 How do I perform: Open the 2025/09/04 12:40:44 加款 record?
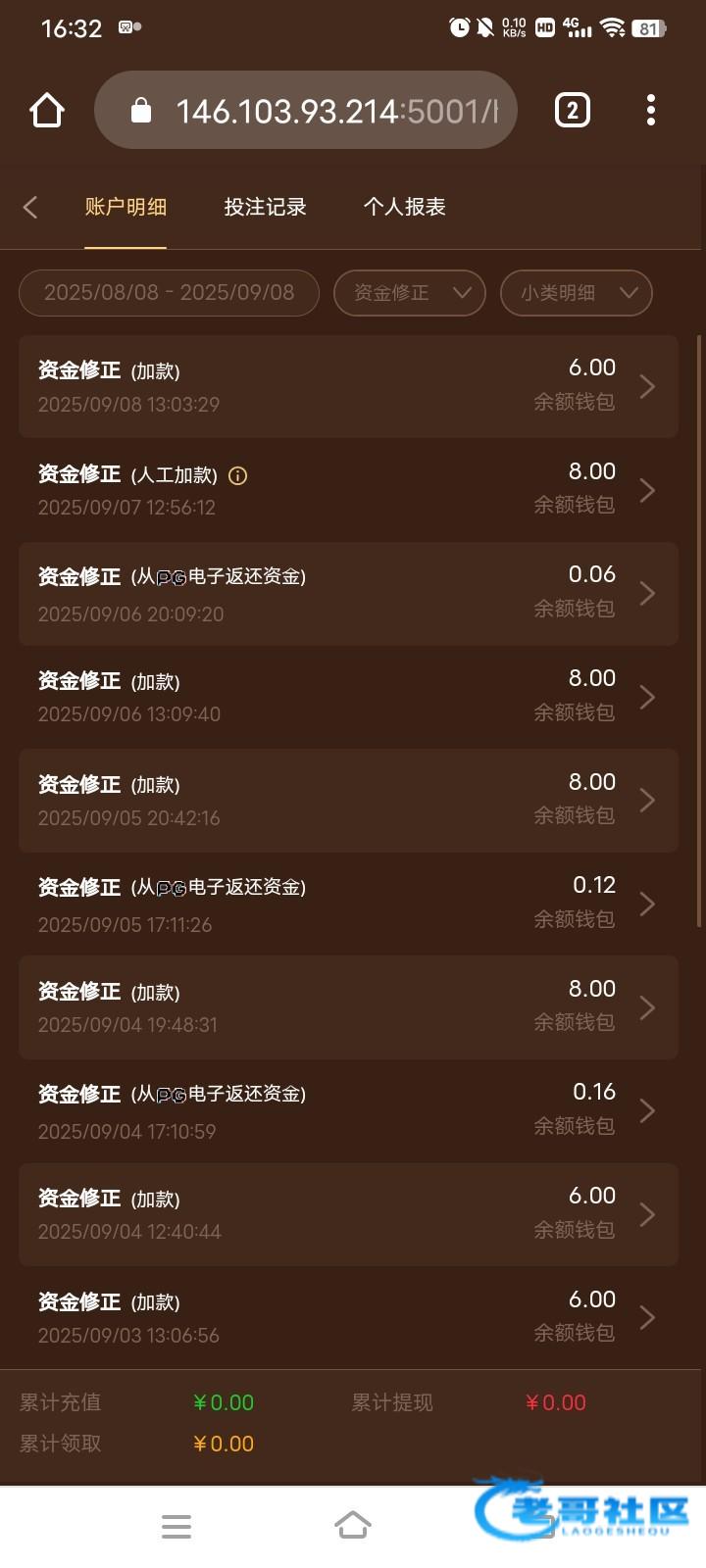[x=348, y=1214]
